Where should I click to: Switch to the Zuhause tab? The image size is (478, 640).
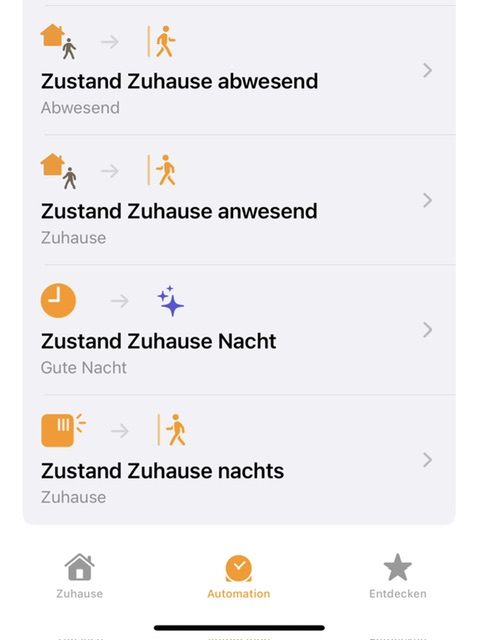(80, 576)
